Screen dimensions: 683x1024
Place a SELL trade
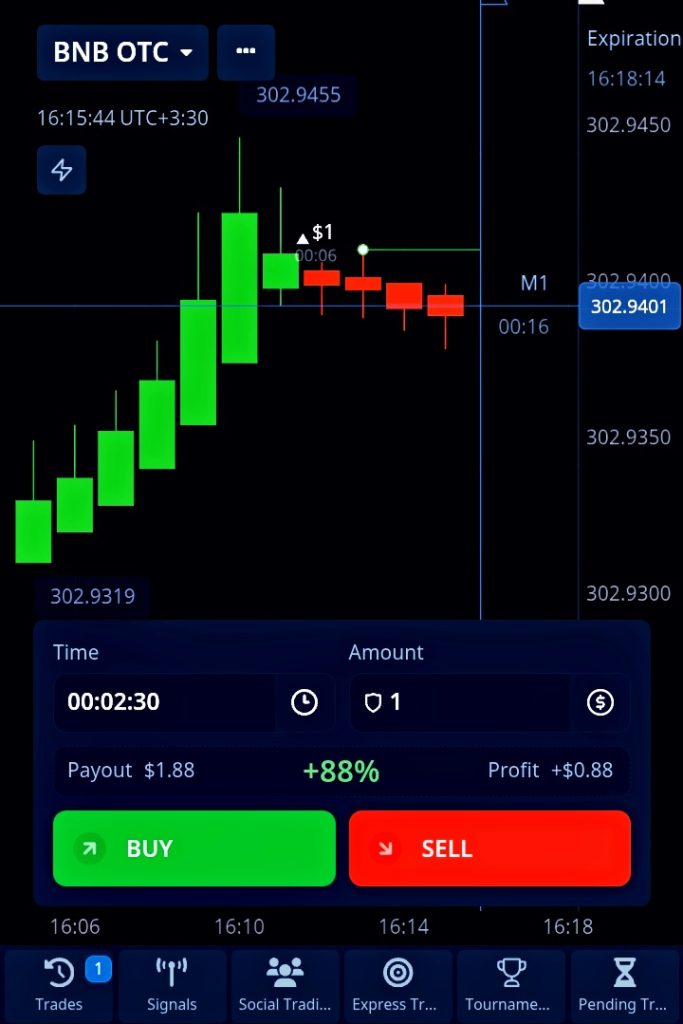pos(490,849)
